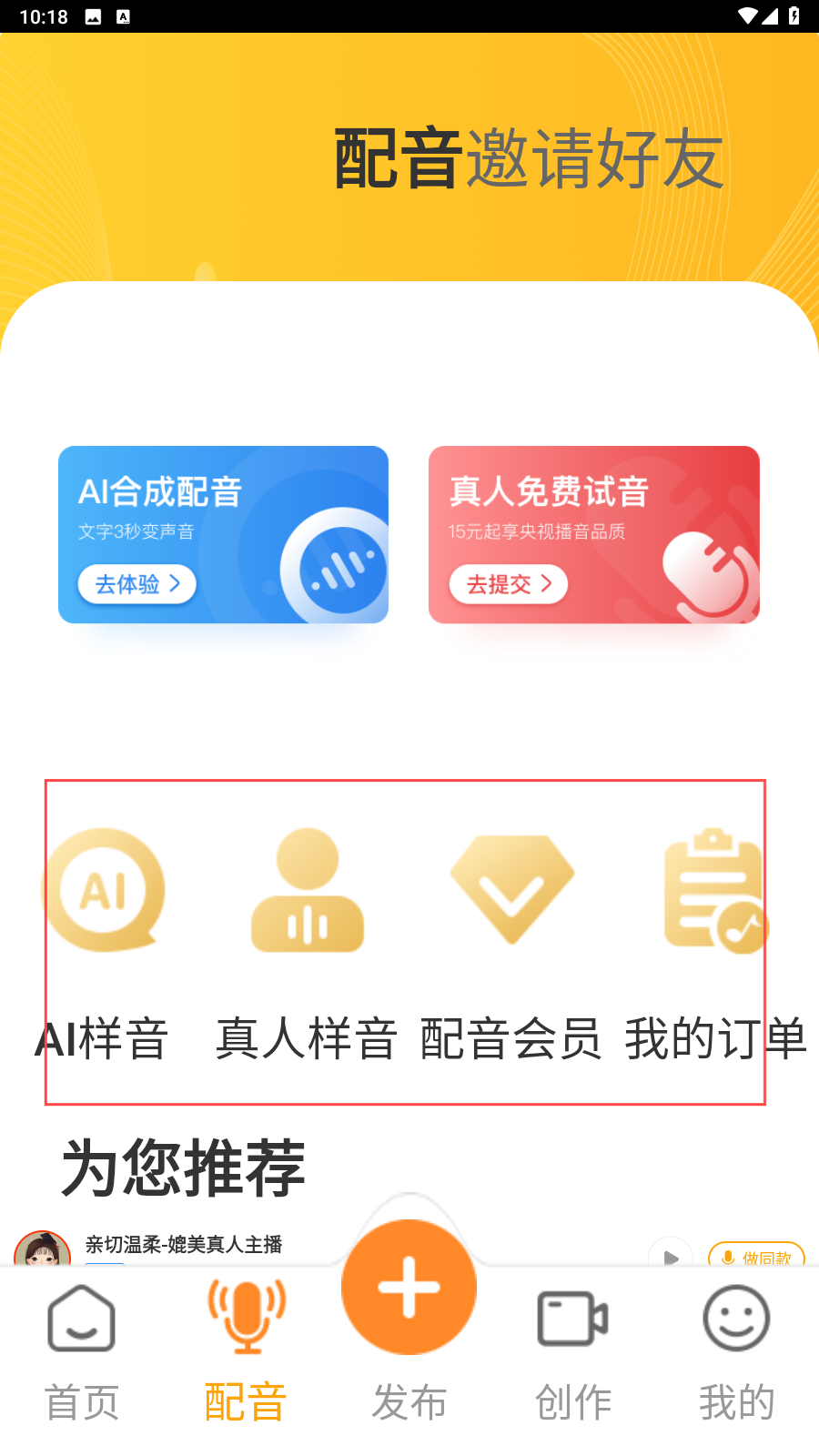The height and width of the screenshot is (1456, 819).
Task: Open the 真人免费试音 card
Action: pyautogui.click(x=593, y=510)
